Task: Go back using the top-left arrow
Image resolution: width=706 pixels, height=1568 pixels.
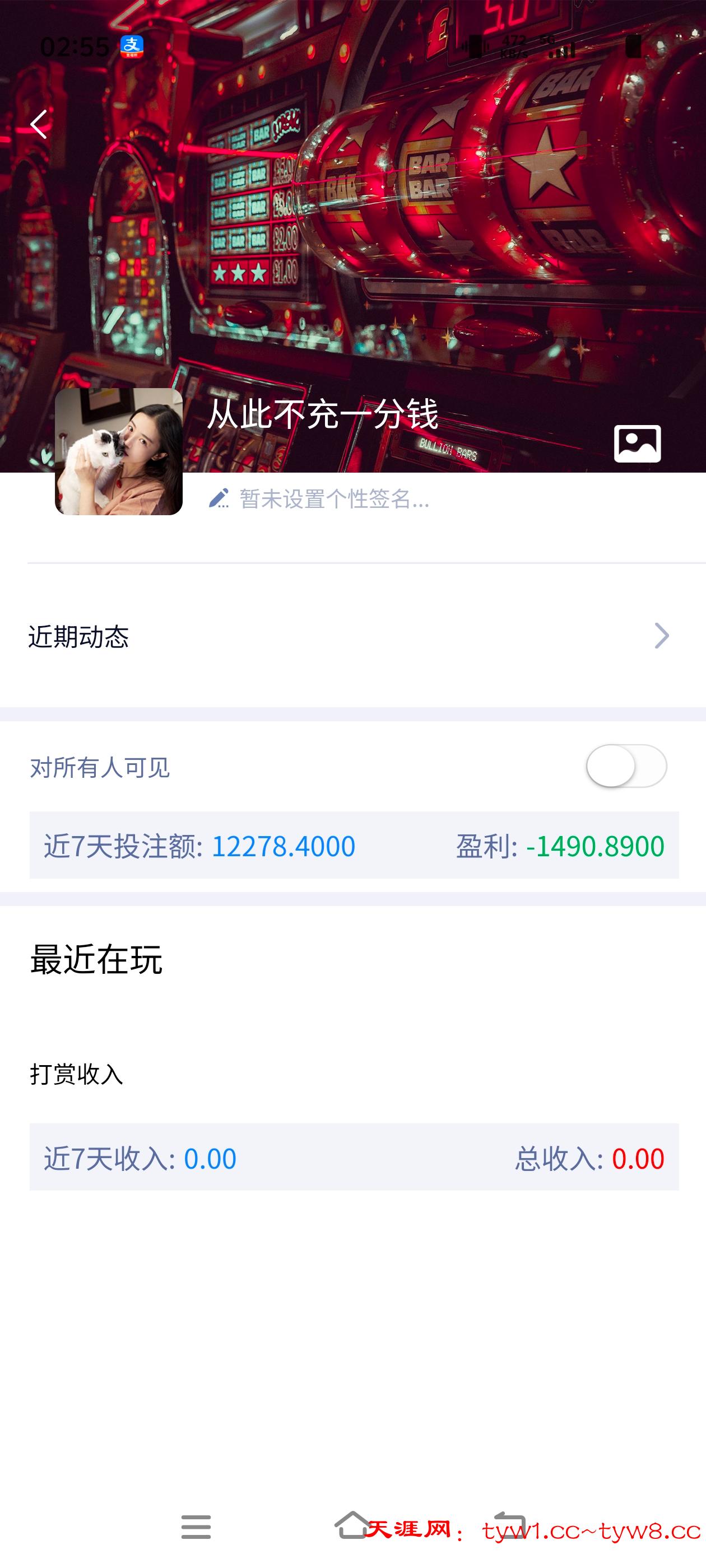Action: [x=39, y=125]
